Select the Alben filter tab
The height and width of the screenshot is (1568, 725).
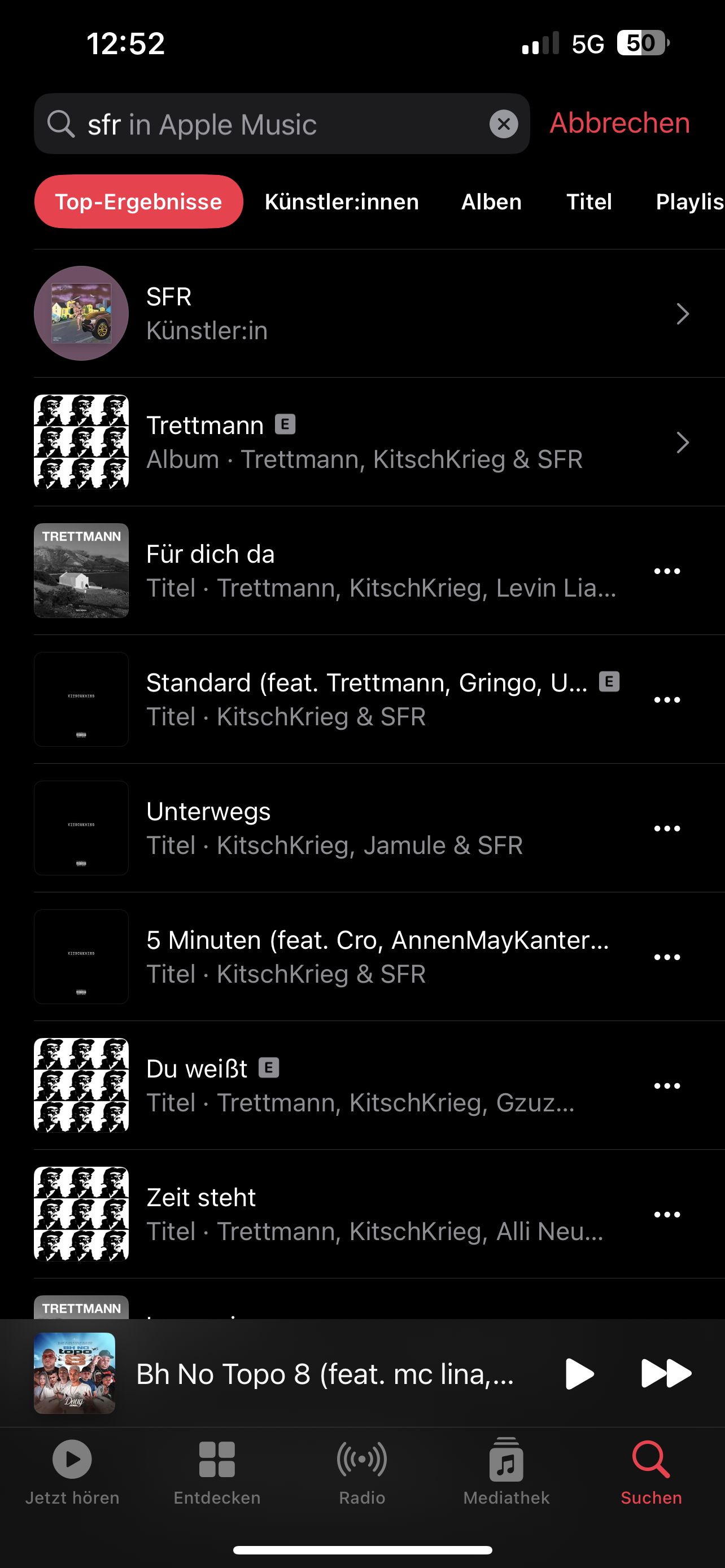click(491, 202)
